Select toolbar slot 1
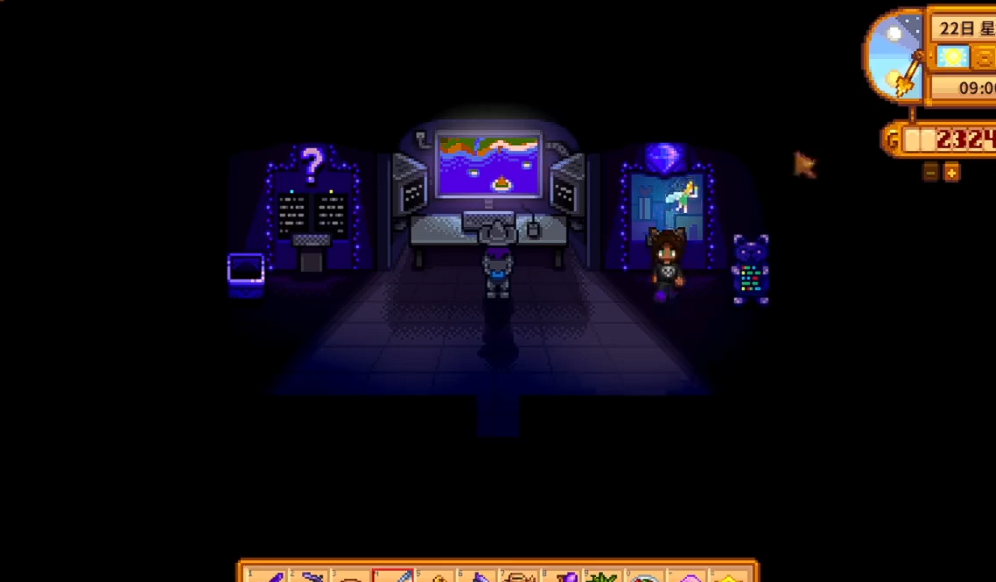 [x=266, y=576]
